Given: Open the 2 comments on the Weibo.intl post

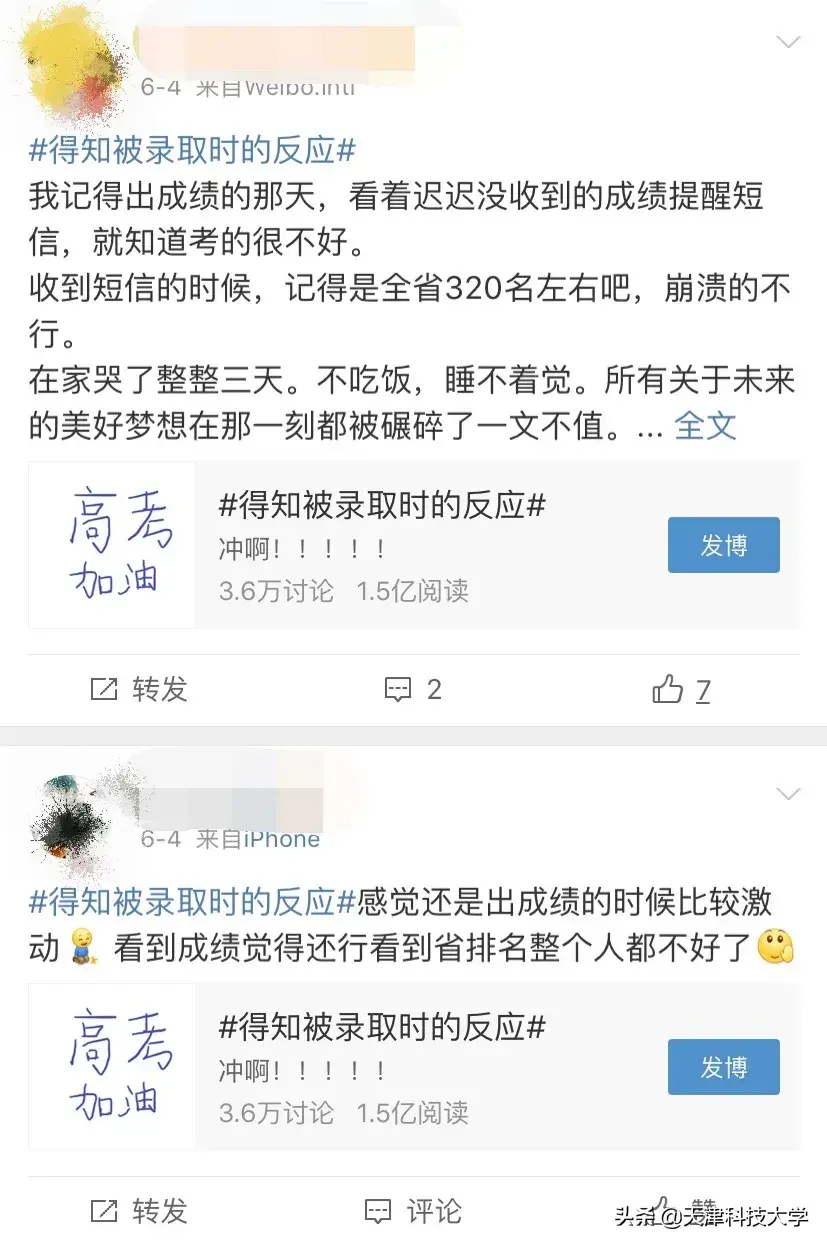Looking at the screenshot, I should point(413,689).
